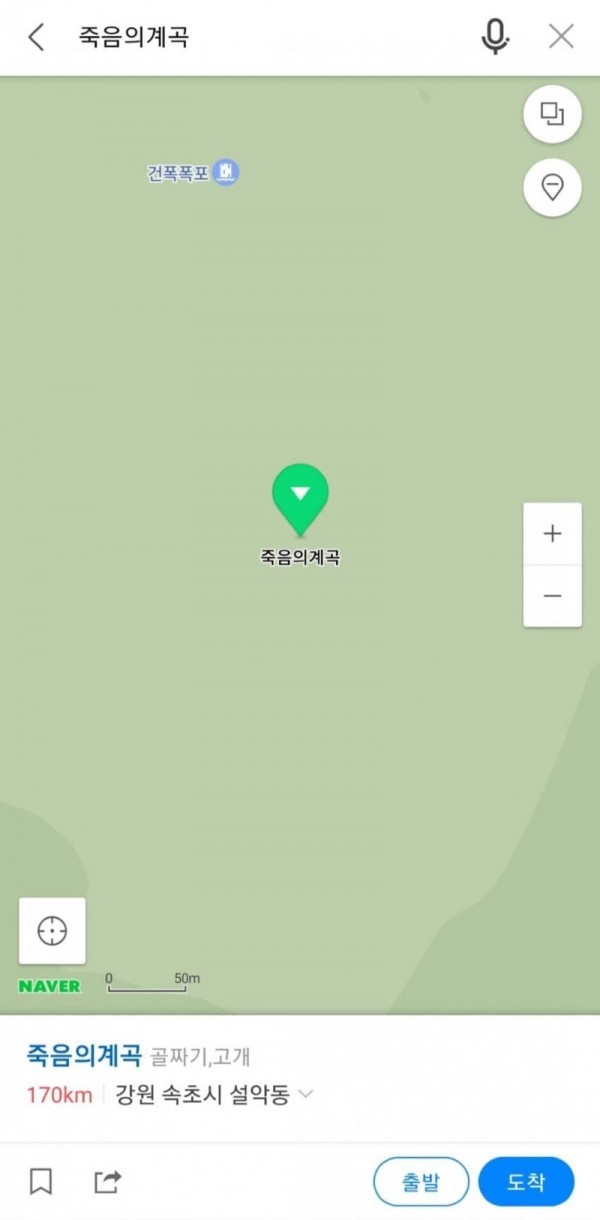Start voice search with the microphone

click(494, 38)
